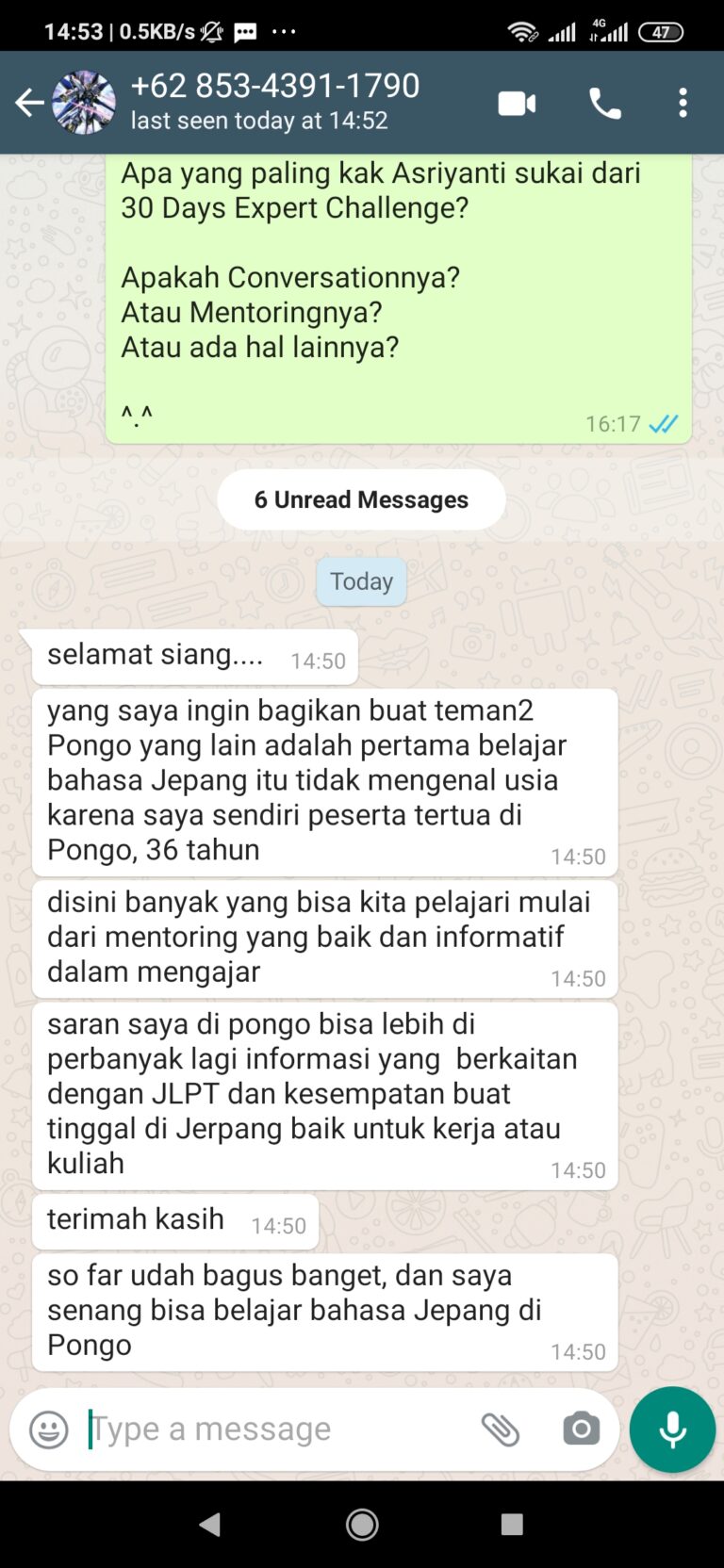724x1568 pixels.
Task: Open the emoji picker
Action: click(49, 1429)
